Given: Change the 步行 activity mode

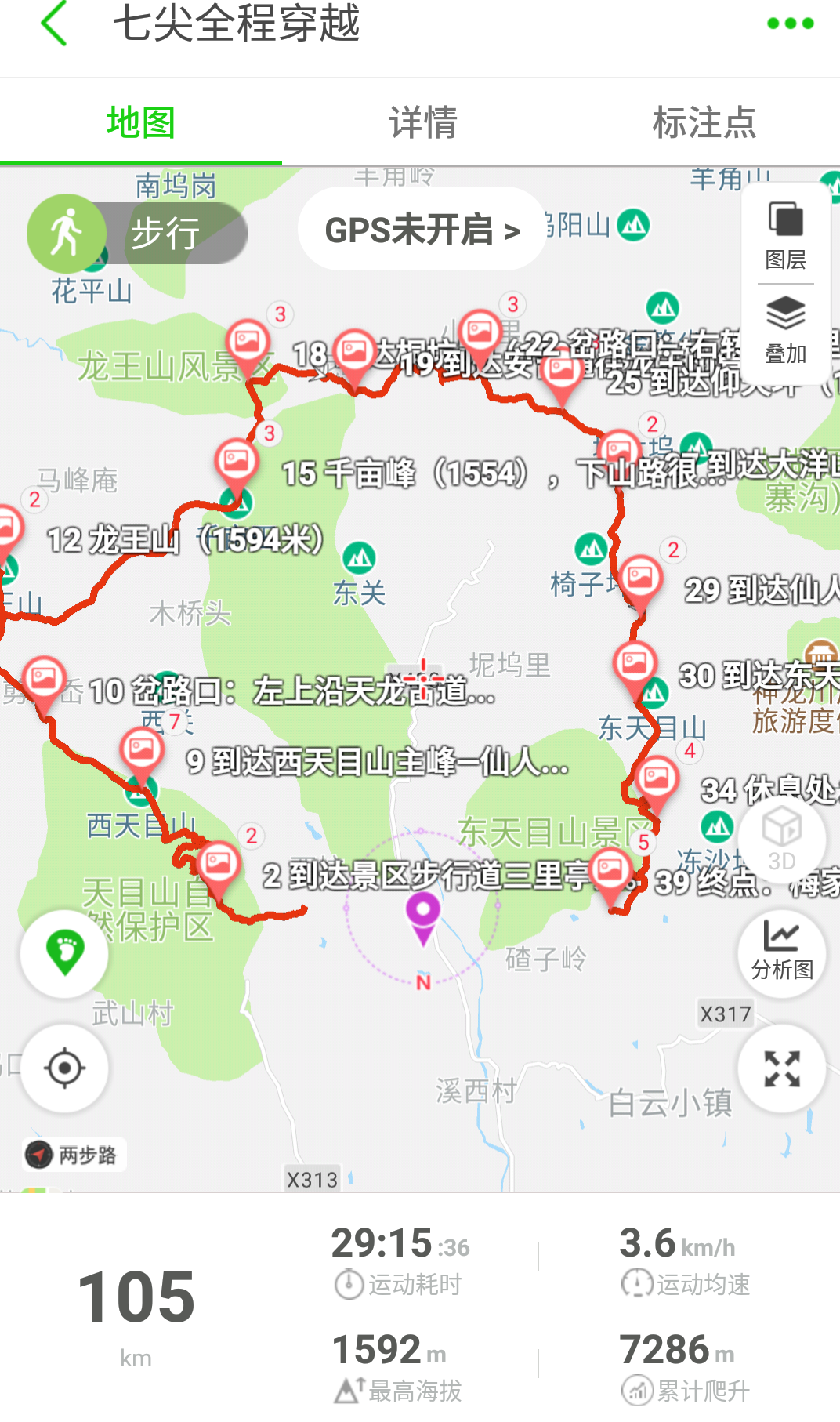Looking at the screenshot, I should 138,233.
